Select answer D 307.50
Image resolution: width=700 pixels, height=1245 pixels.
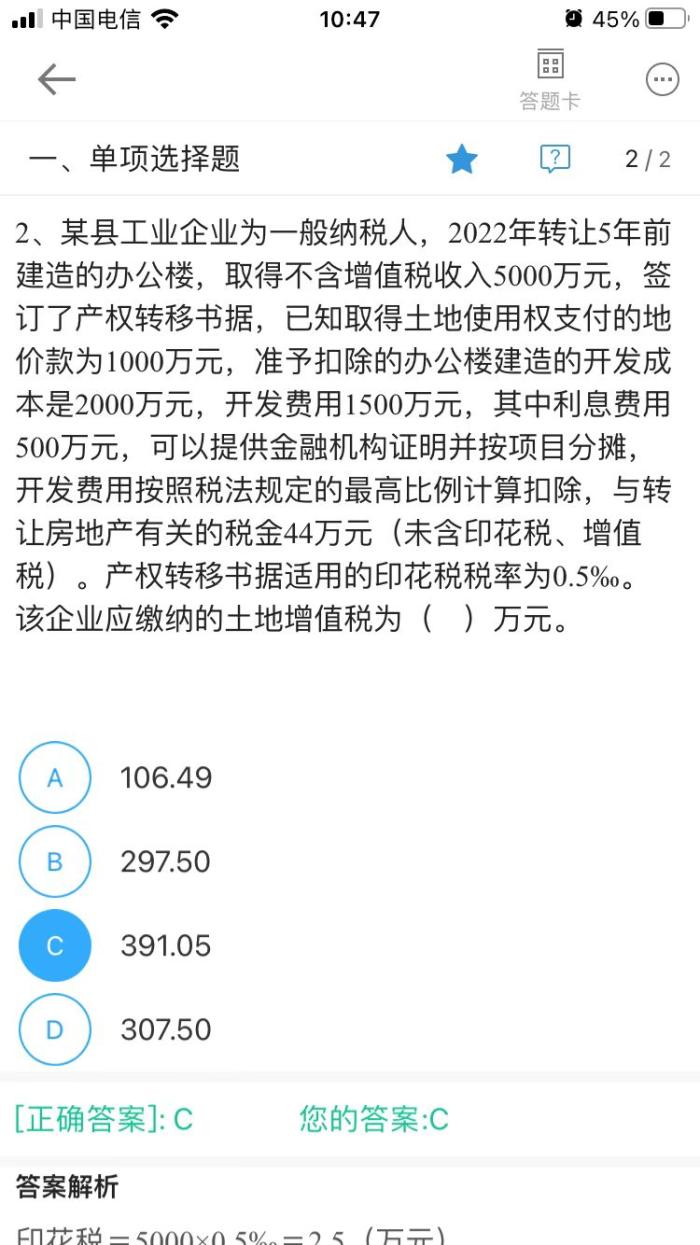click(x=55, y=1030)
